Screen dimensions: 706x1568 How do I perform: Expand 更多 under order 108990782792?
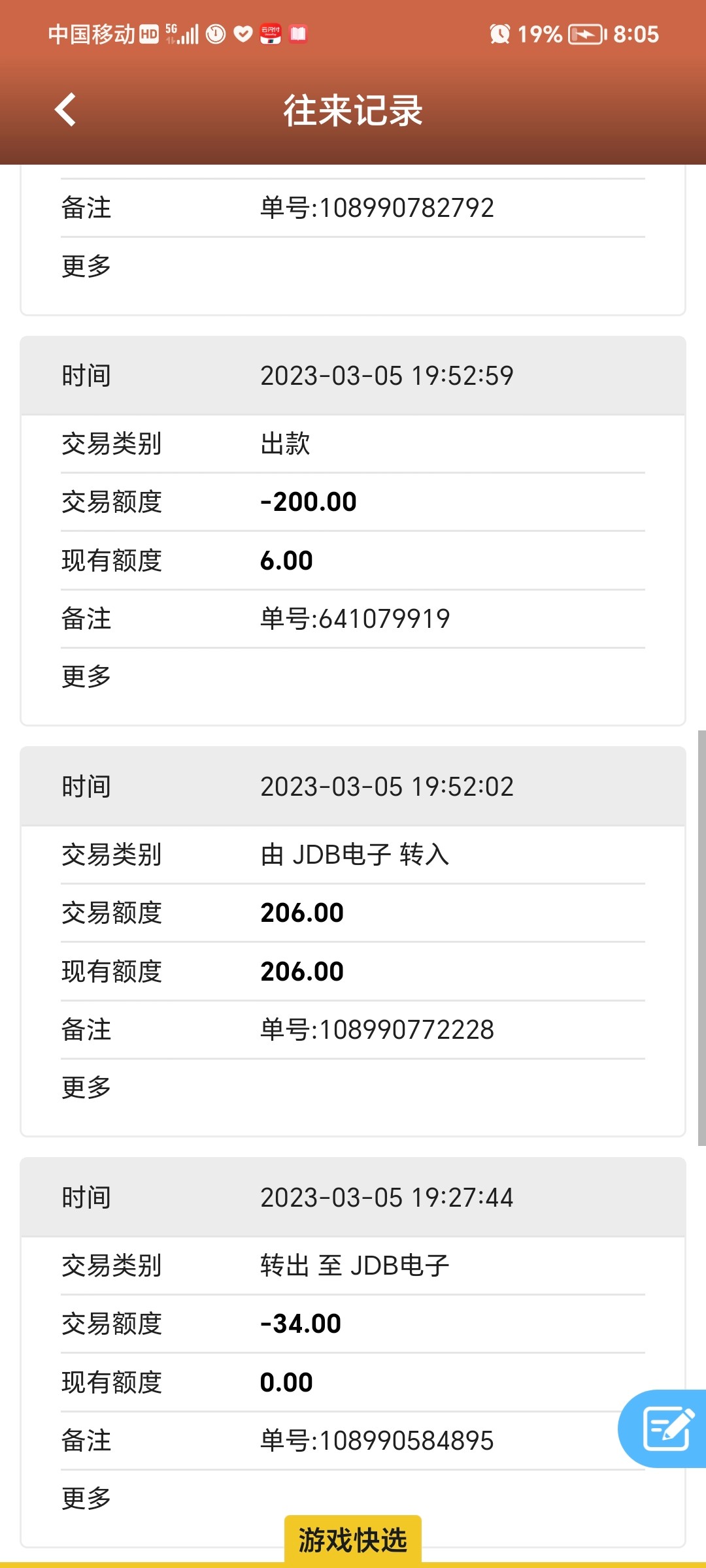tap(86, 267)
